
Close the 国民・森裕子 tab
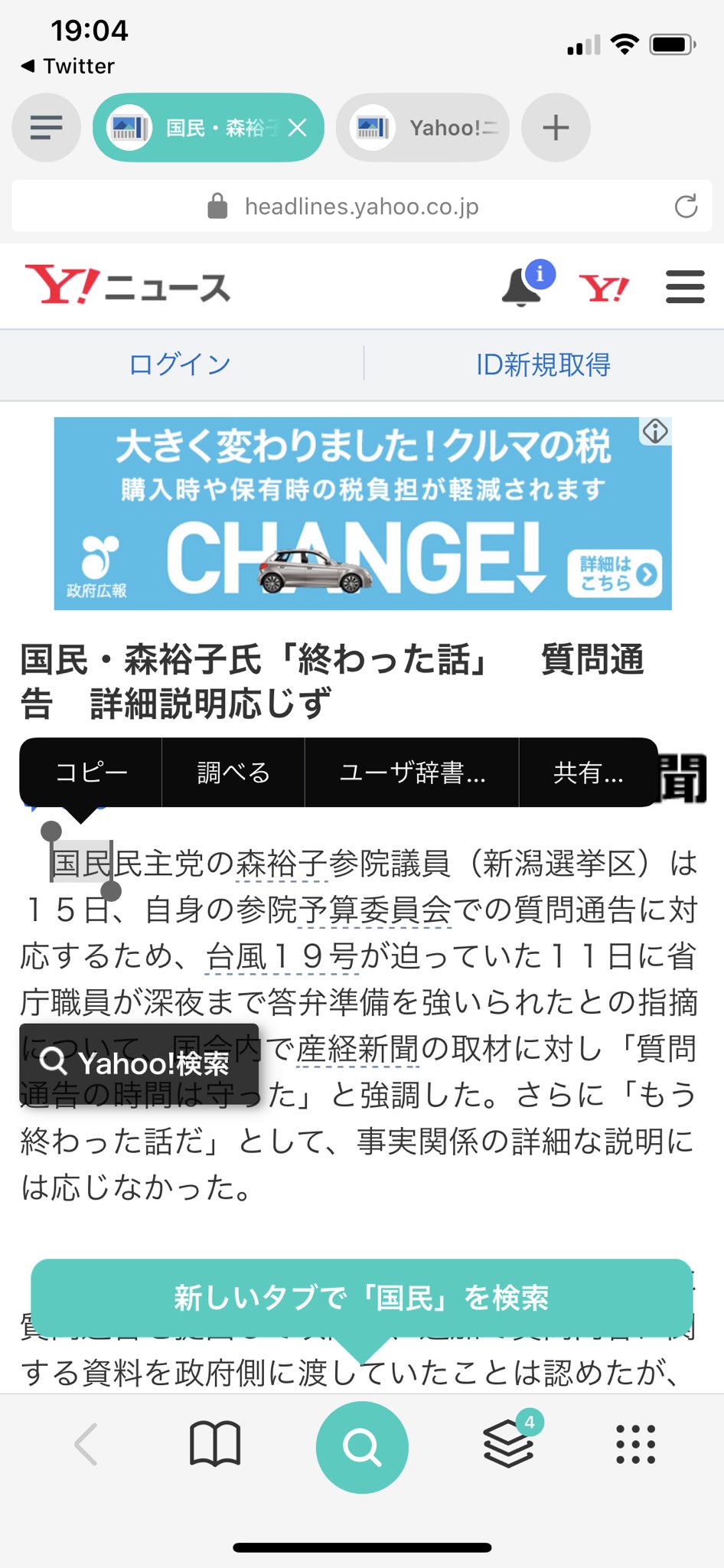point(298,128)
